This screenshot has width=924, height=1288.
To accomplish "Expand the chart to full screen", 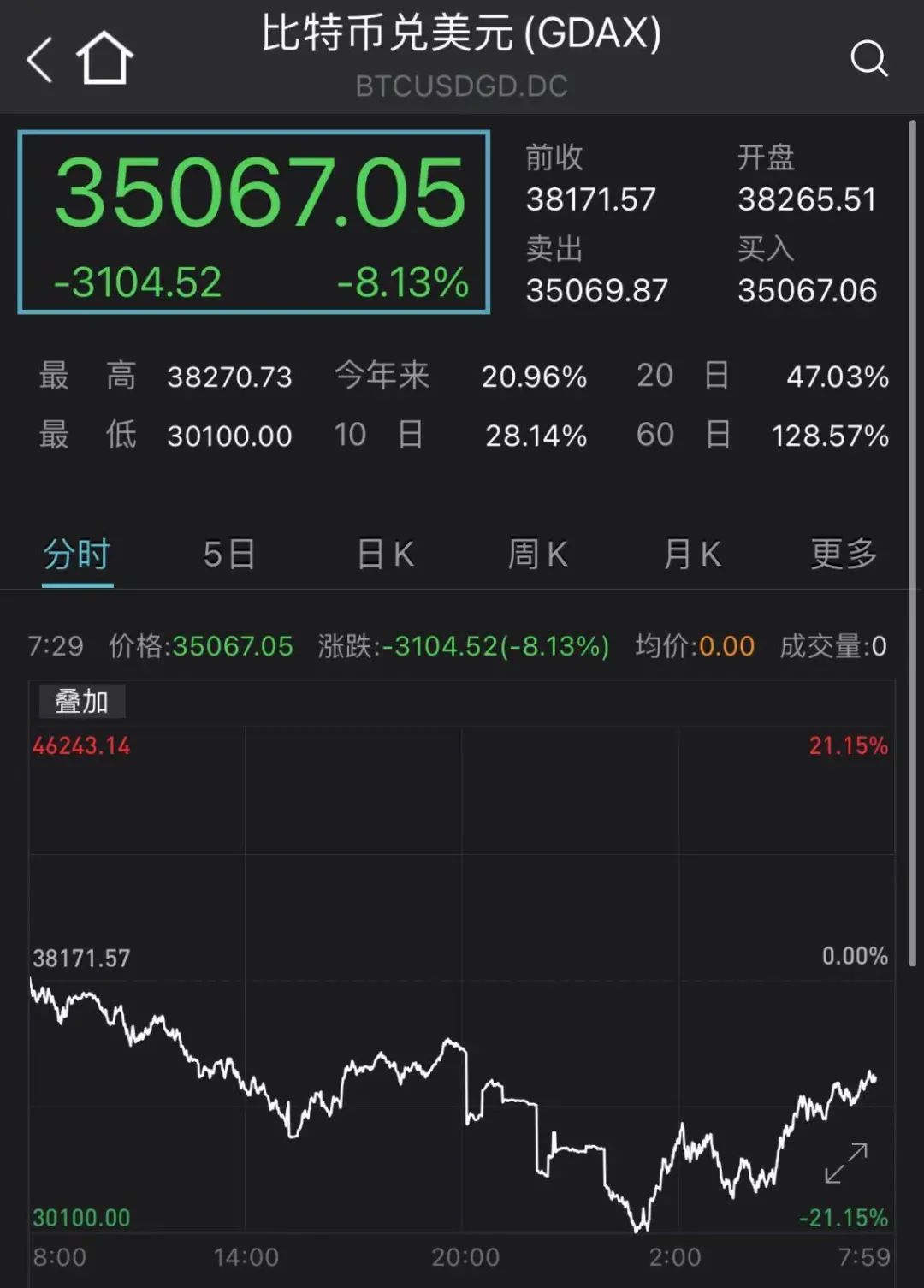I will [x=846, y=1163].
